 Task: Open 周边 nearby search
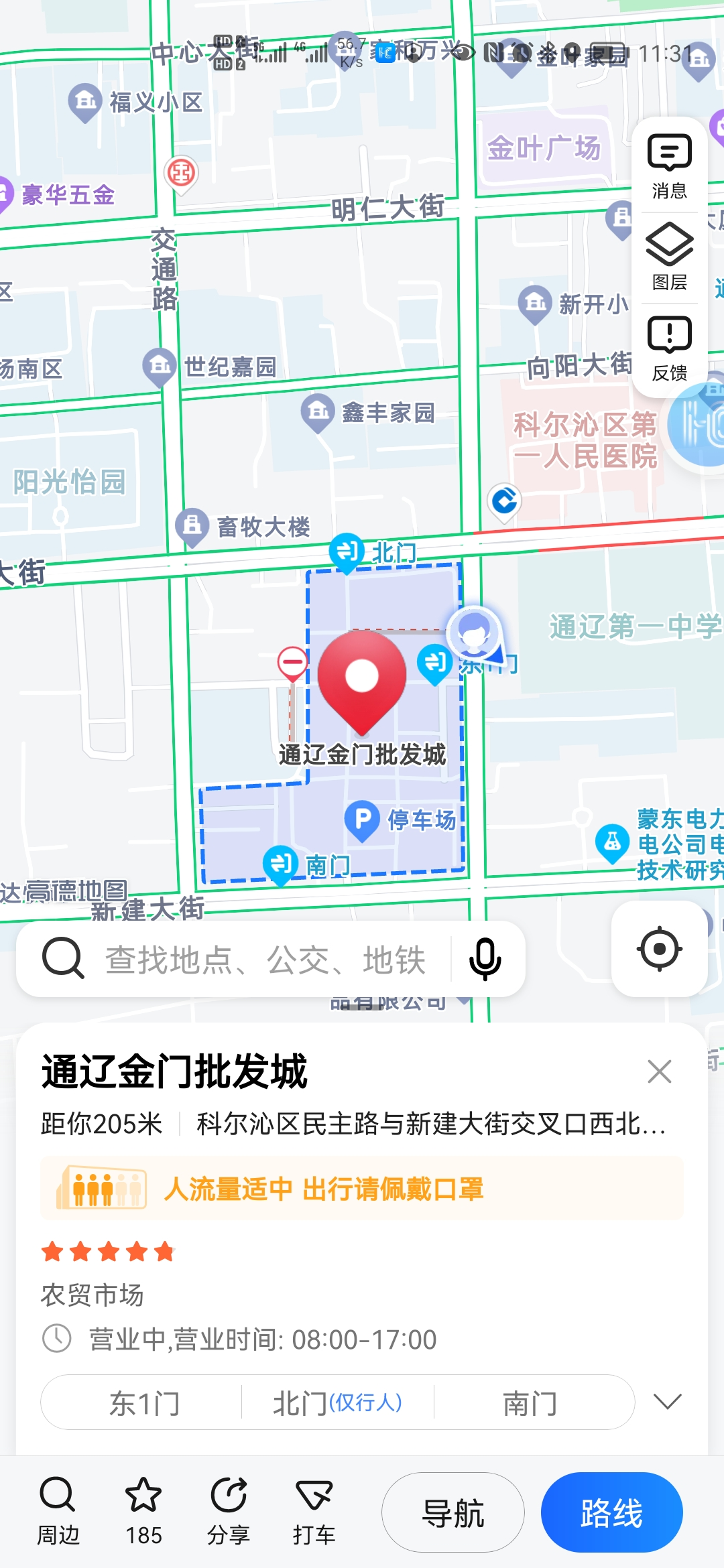pos(58,1512)
